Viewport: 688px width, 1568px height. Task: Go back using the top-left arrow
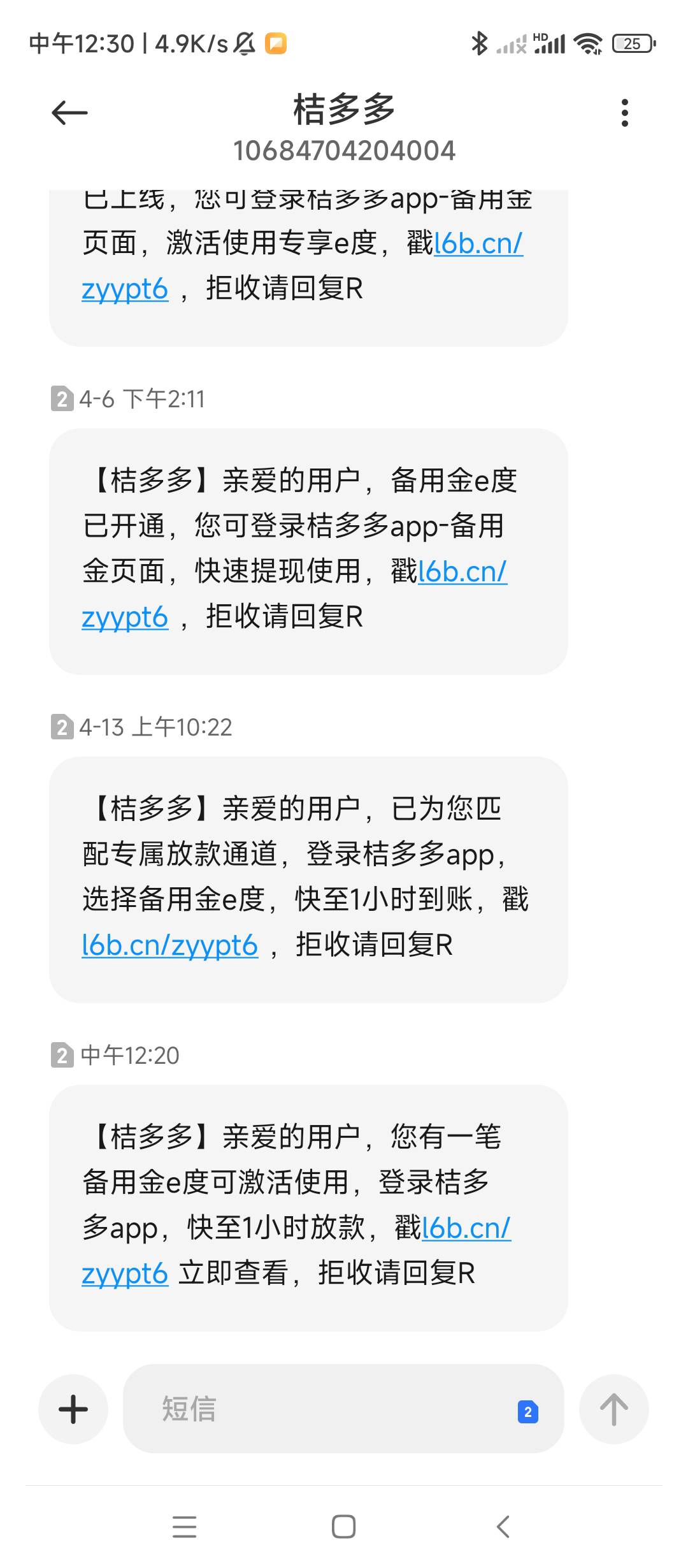69,113
